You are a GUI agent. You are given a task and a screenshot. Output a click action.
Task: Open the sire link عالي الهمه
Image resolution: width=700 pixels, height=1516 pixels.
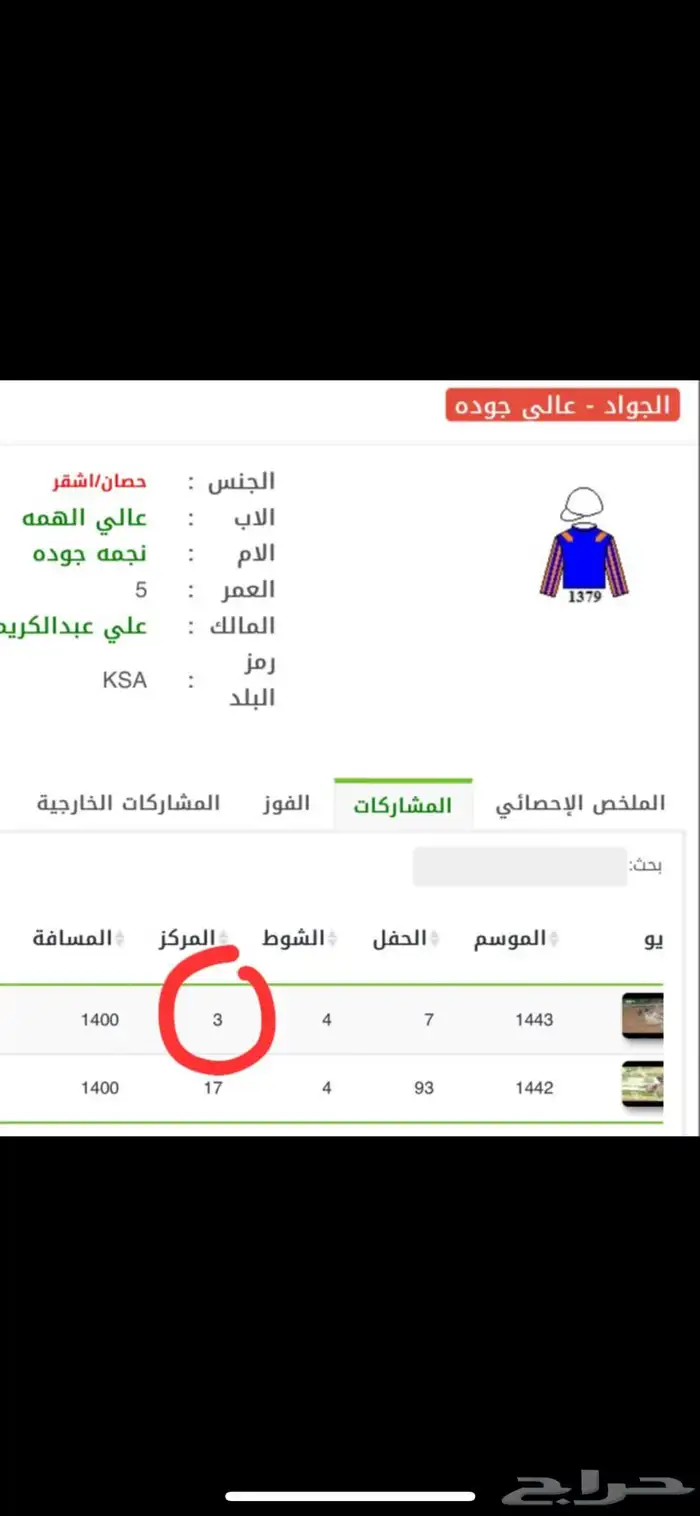pos(85,518)
